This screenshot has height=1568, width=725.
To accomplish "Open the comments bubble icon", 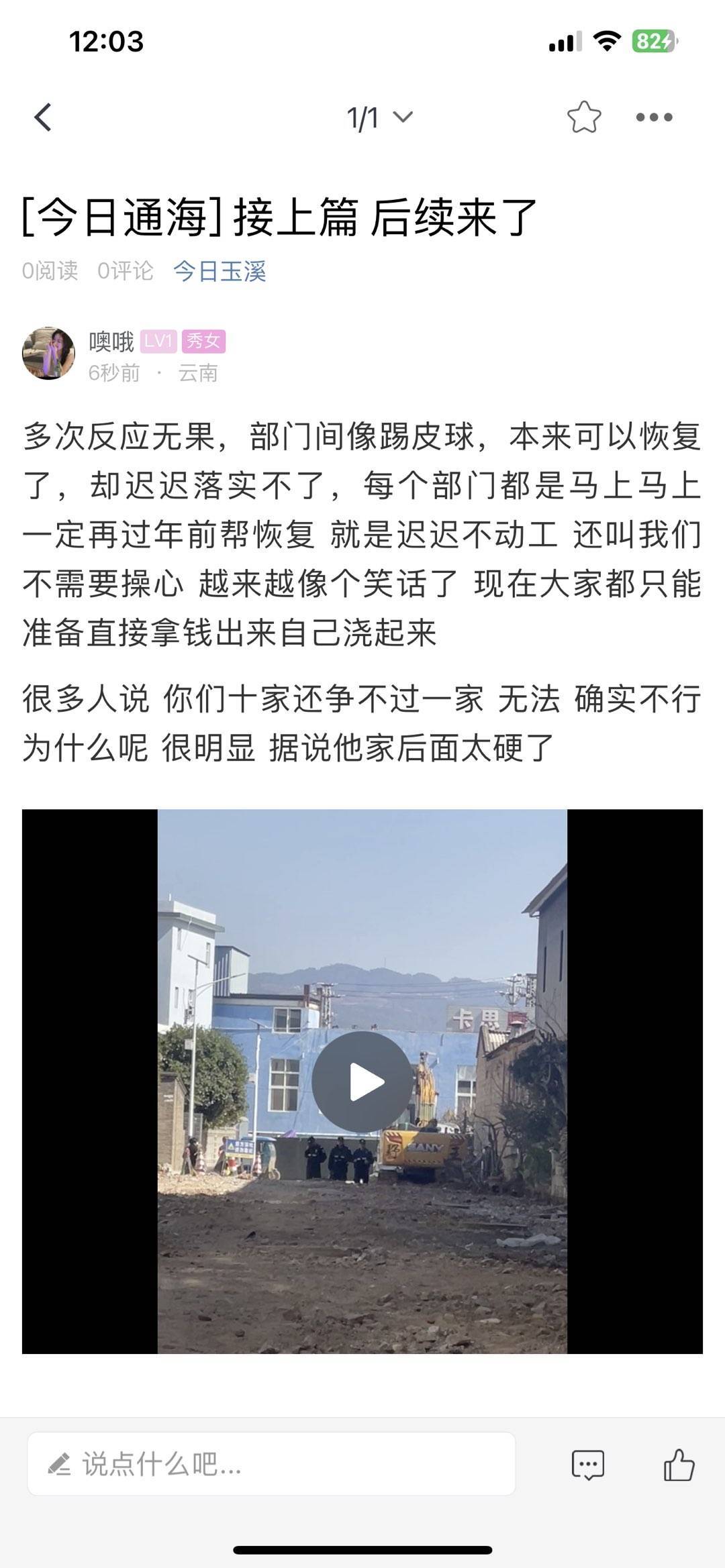I will point(587,1465).
